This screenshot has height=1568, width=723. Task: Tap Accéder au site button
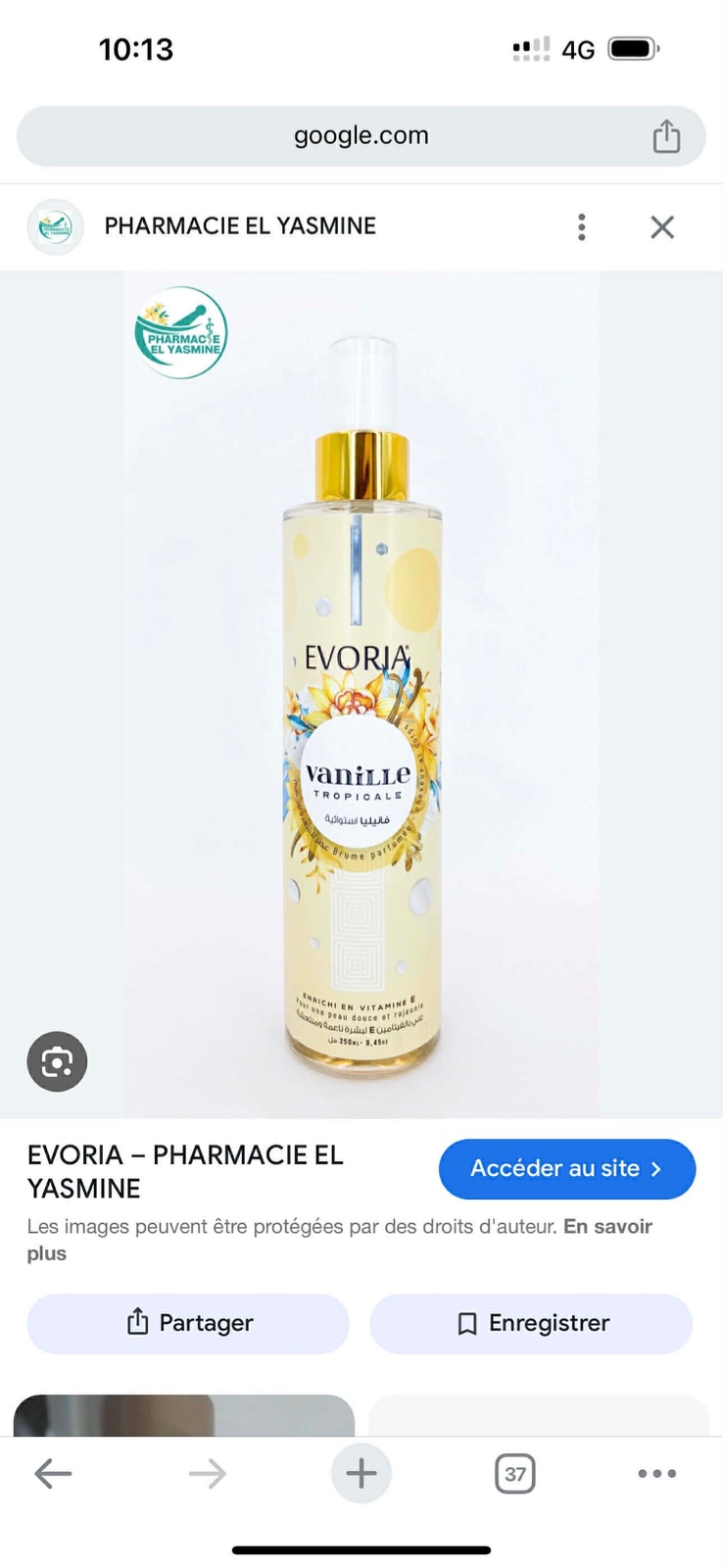pos(567,1169)
